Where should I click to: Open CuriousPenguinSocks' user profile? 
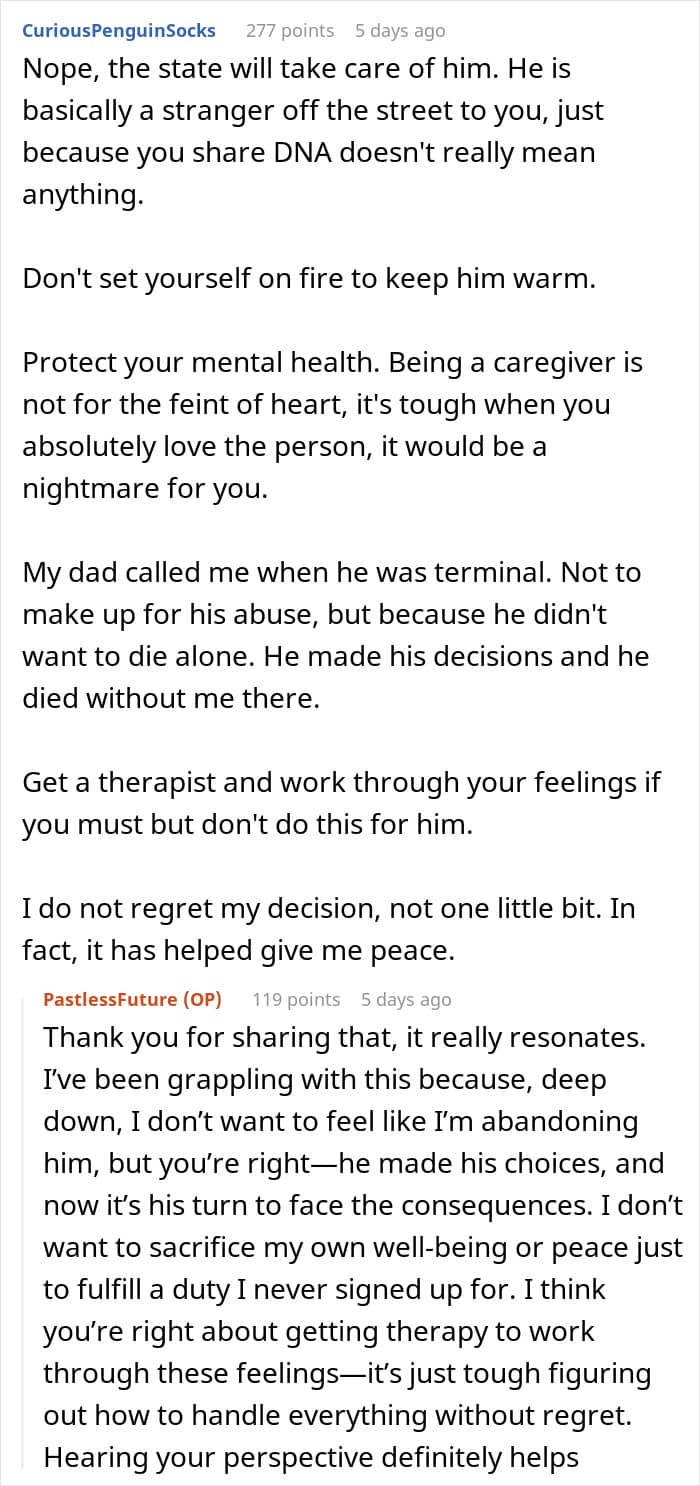119,31
